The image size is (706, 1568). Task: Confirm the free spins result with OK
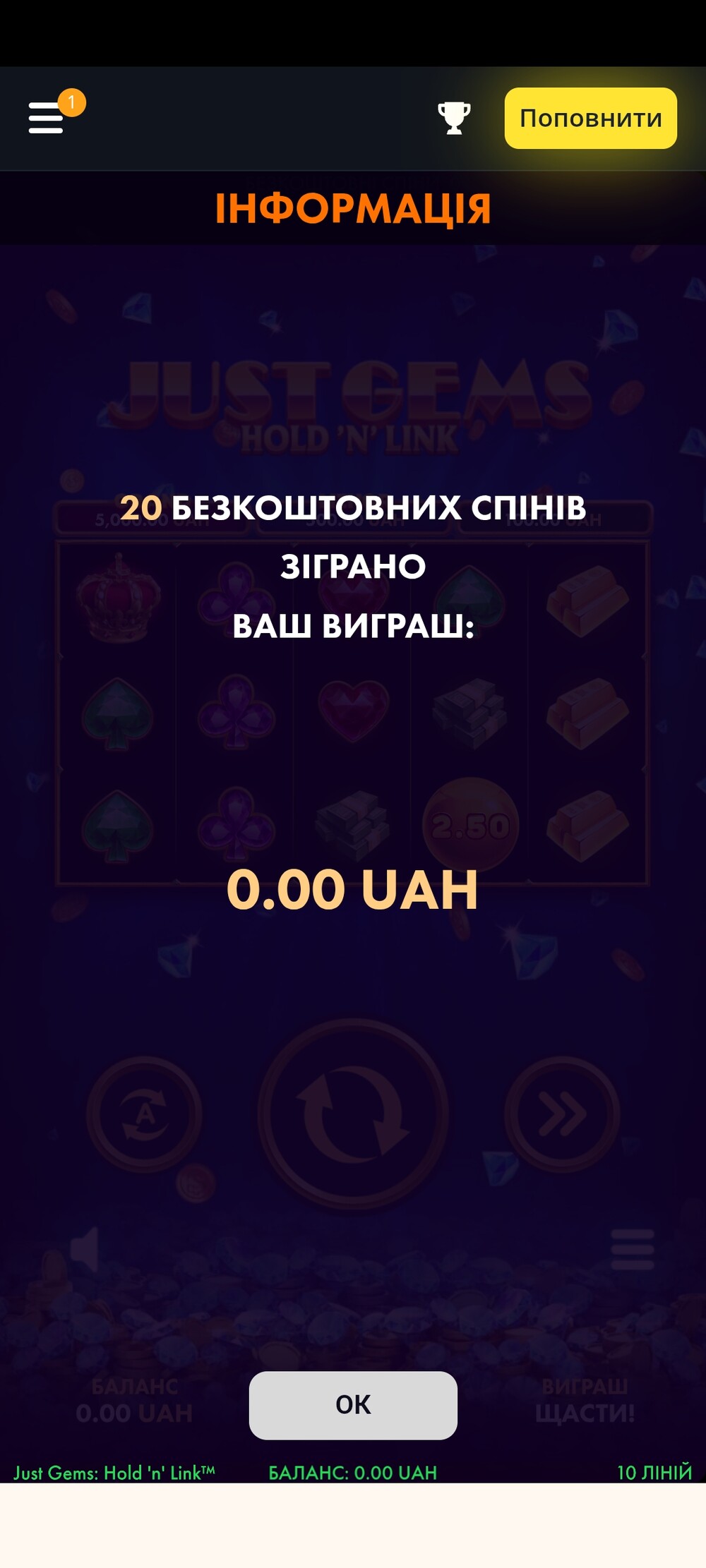[353, 1405]
